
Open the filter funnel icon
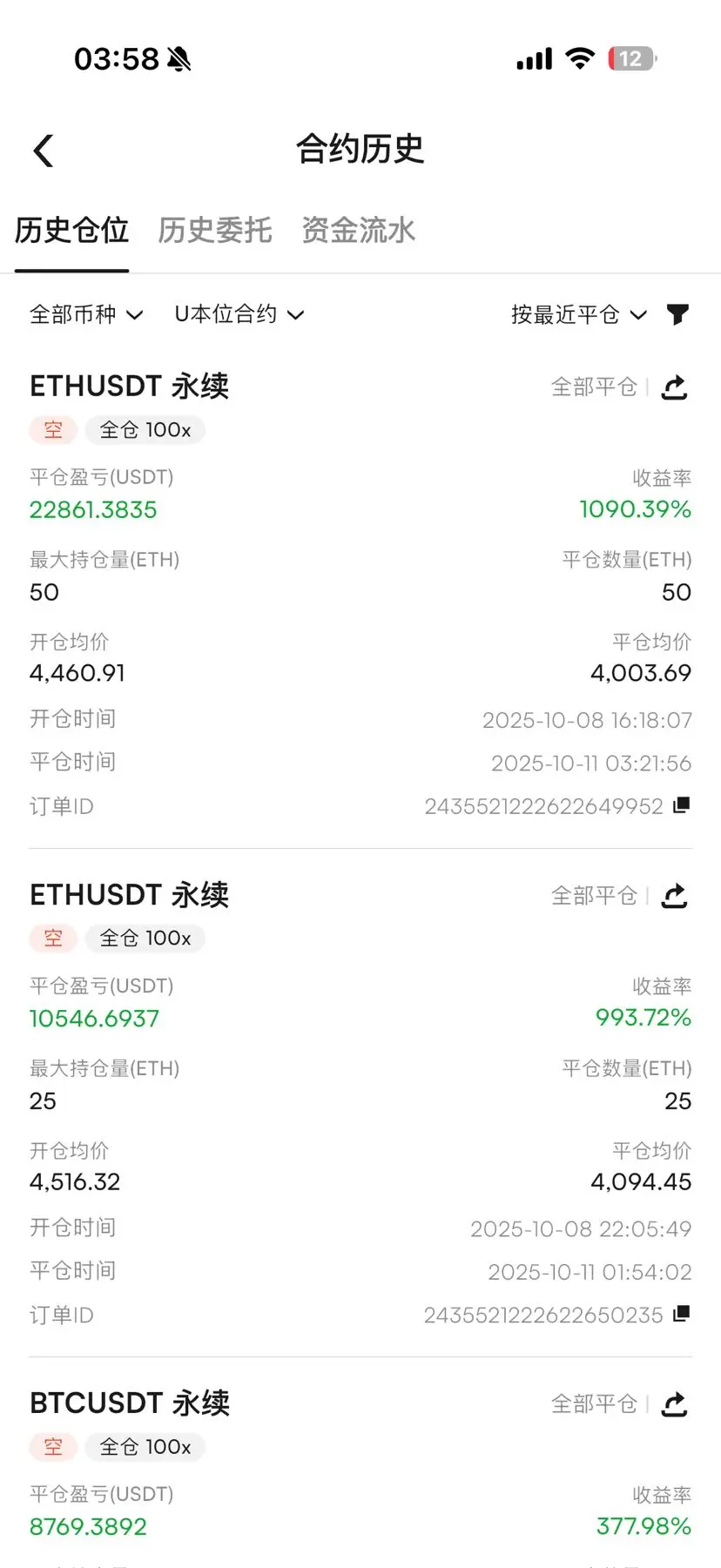point(677,314)
